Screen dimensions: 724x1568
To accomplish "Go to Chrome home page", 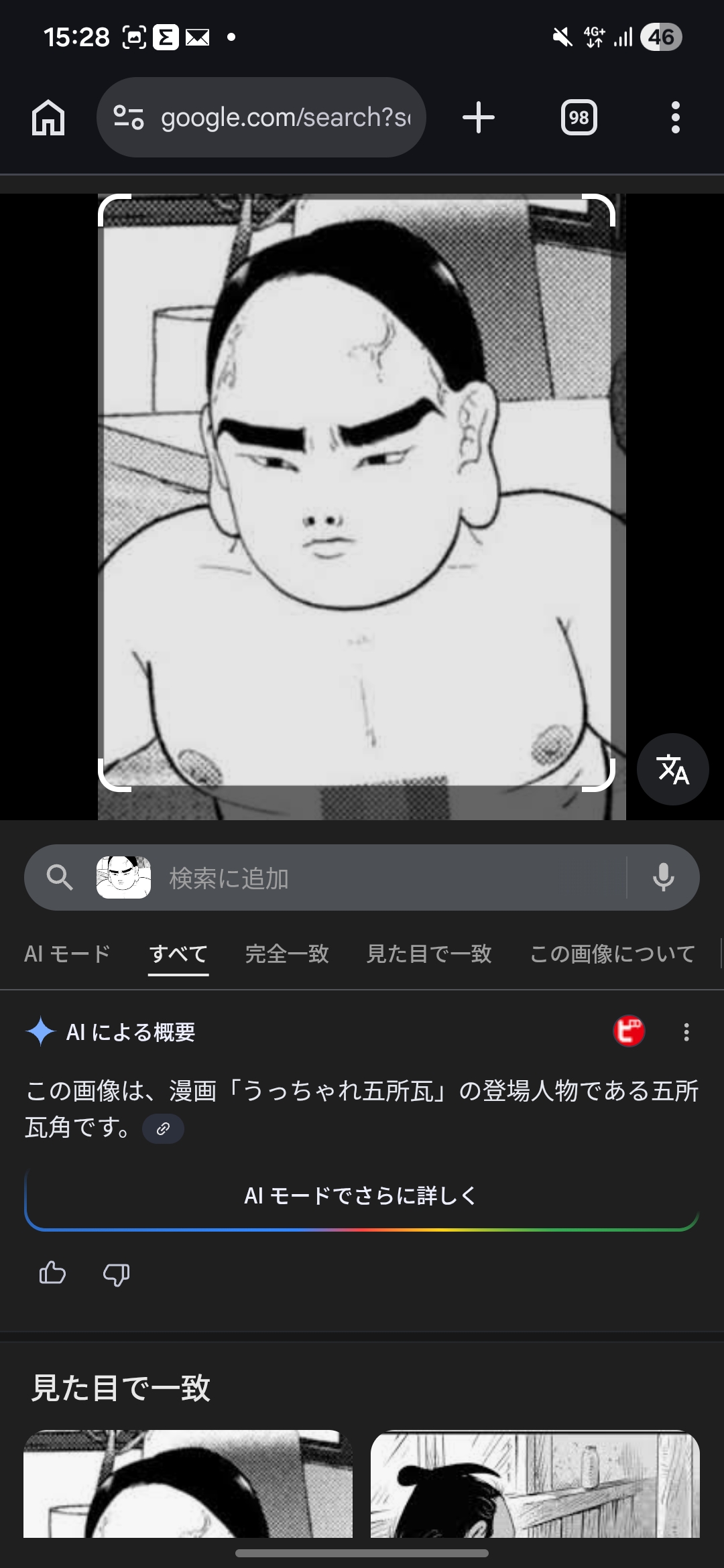I will (48, 118).
